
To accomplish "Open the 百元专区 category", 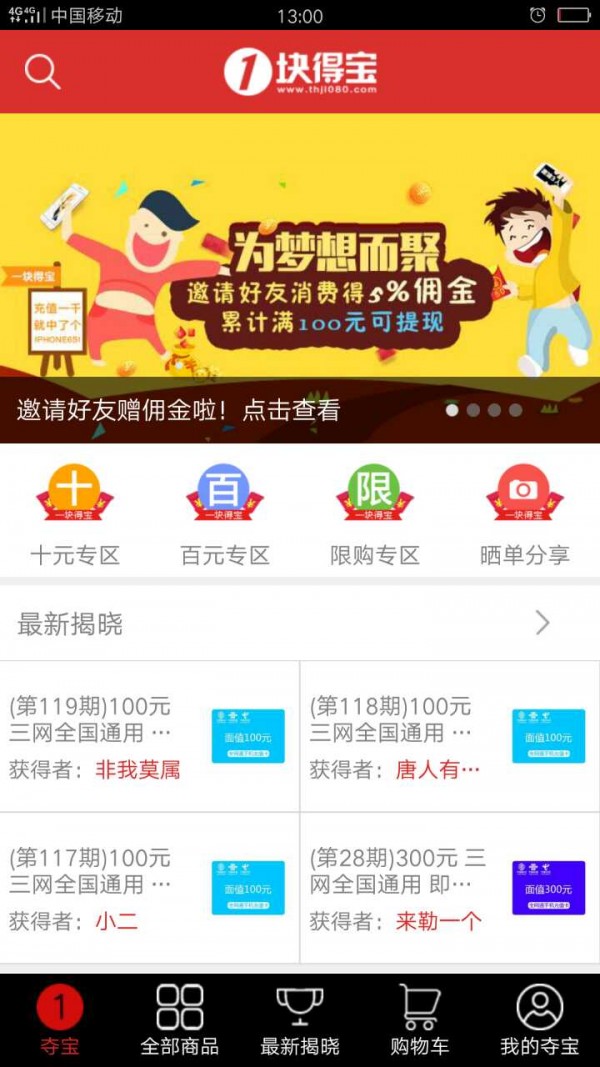I will point(225,514).
